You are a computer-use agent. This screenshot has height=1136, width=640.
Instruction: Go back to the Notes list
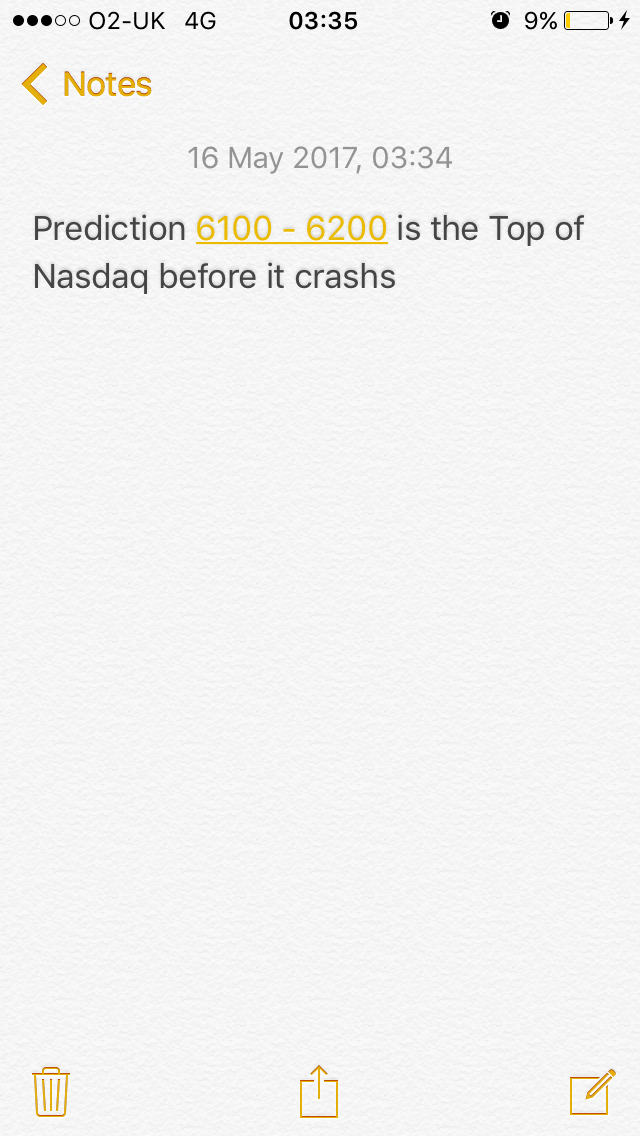click(x=86, y=84)
